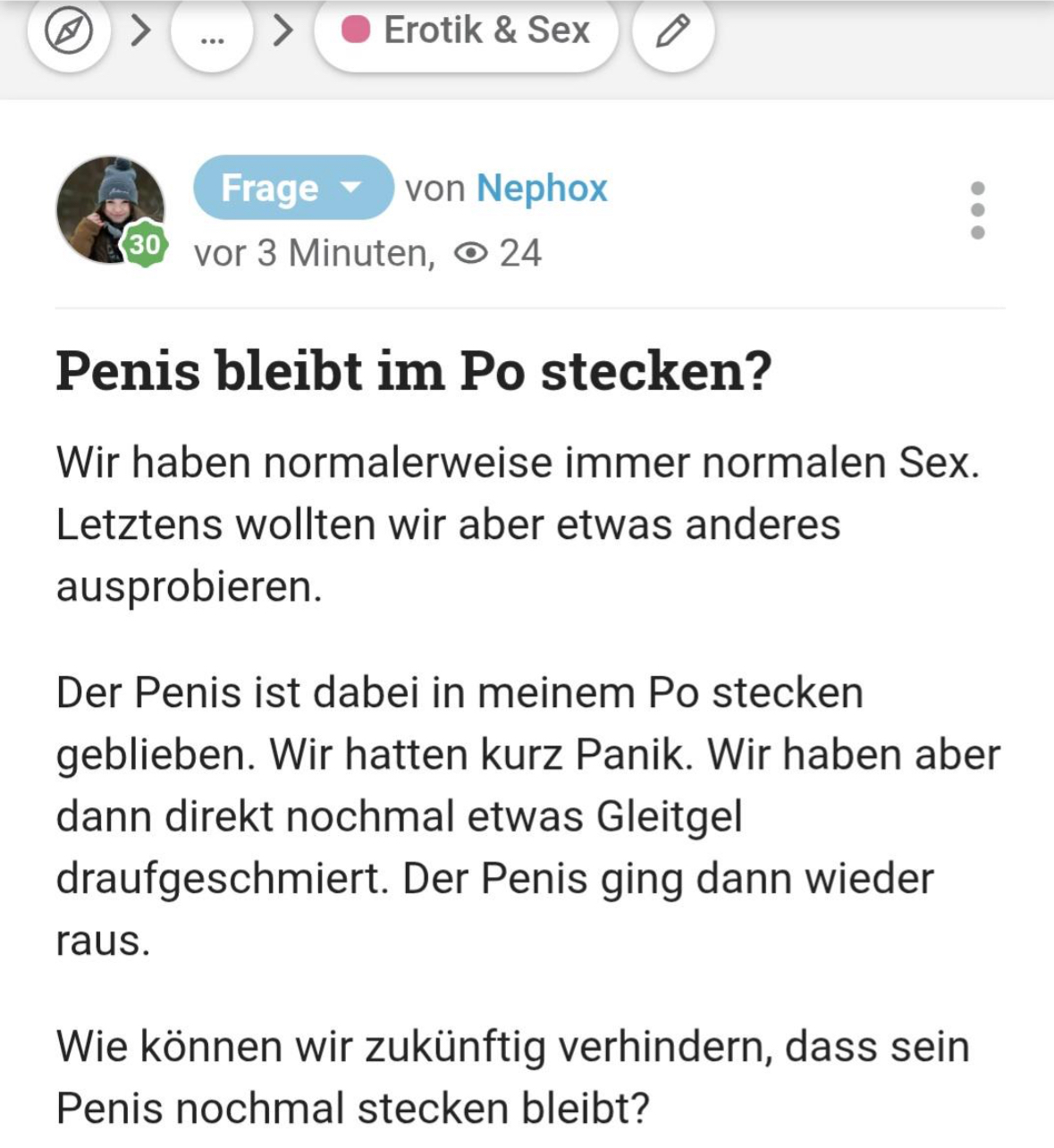Open the three-dot overflow menu
The width and height of the screenshot is (1054, 1148).
click(977, 211)
